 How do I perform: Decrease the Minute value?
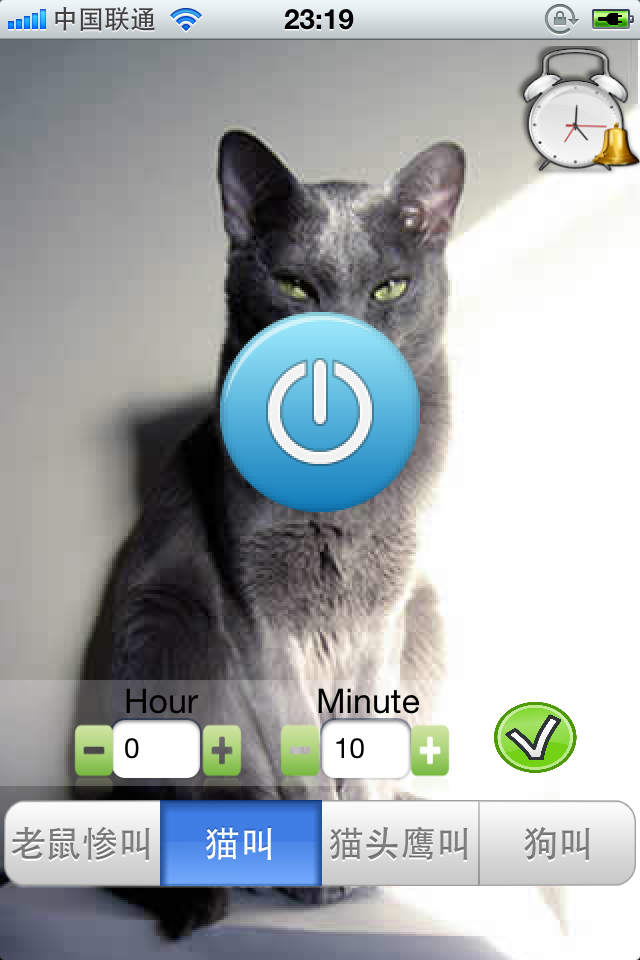[300, 750]
